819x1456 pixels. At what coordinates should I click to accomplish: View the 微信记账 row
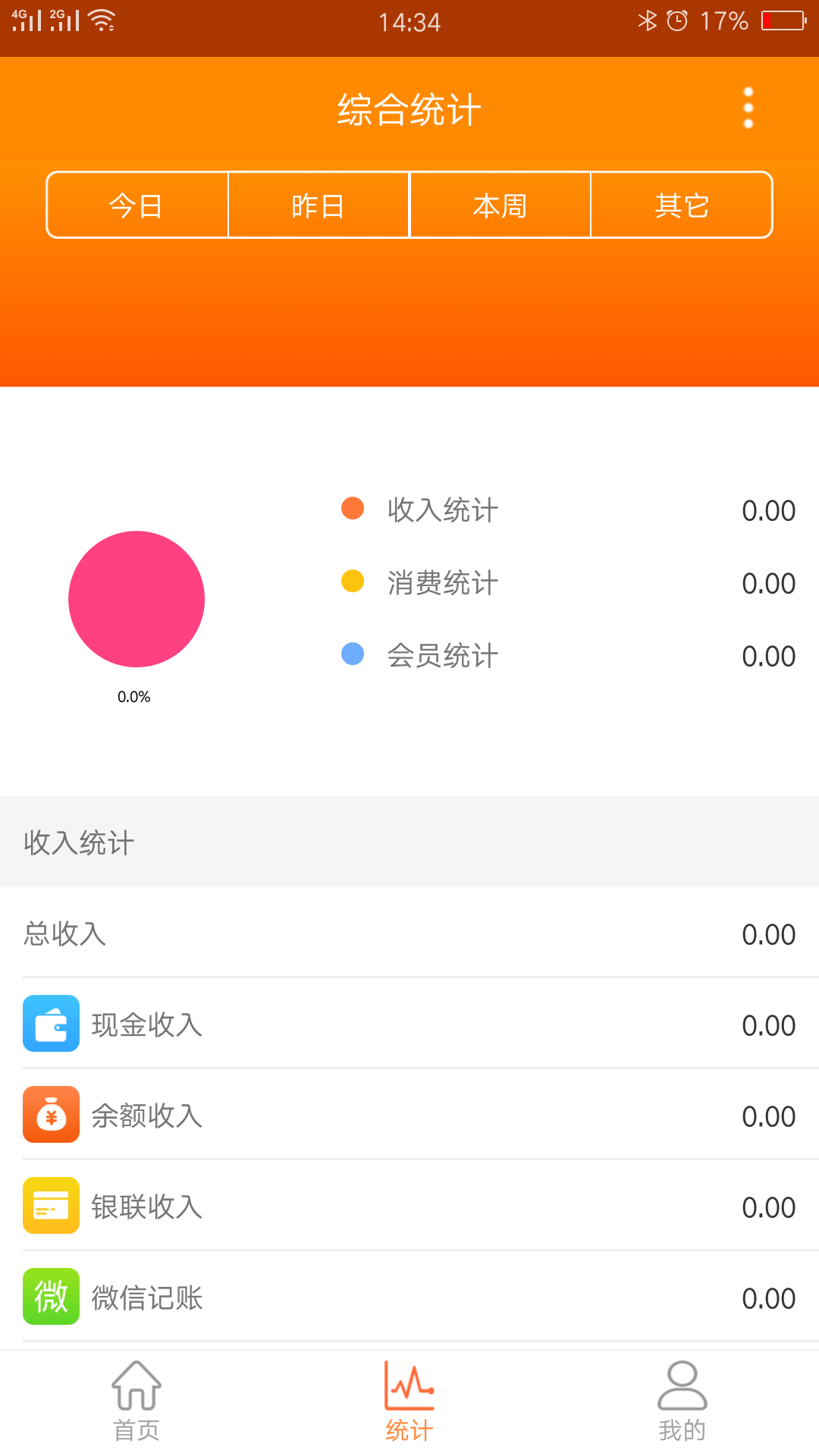click(x=409, y=1297)
